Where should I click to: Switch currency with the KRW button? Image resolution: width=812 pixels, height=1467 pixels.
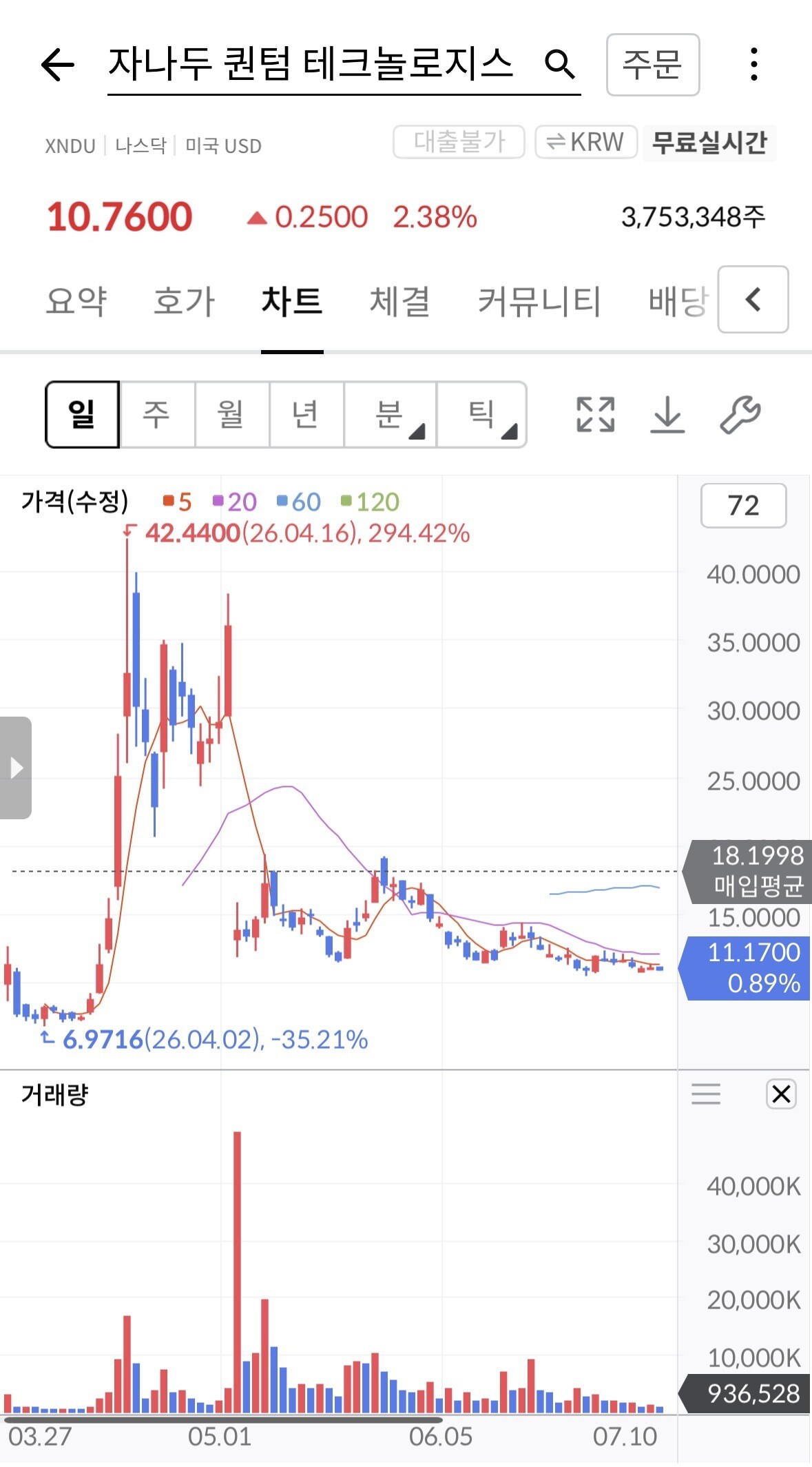coord(586,142)
